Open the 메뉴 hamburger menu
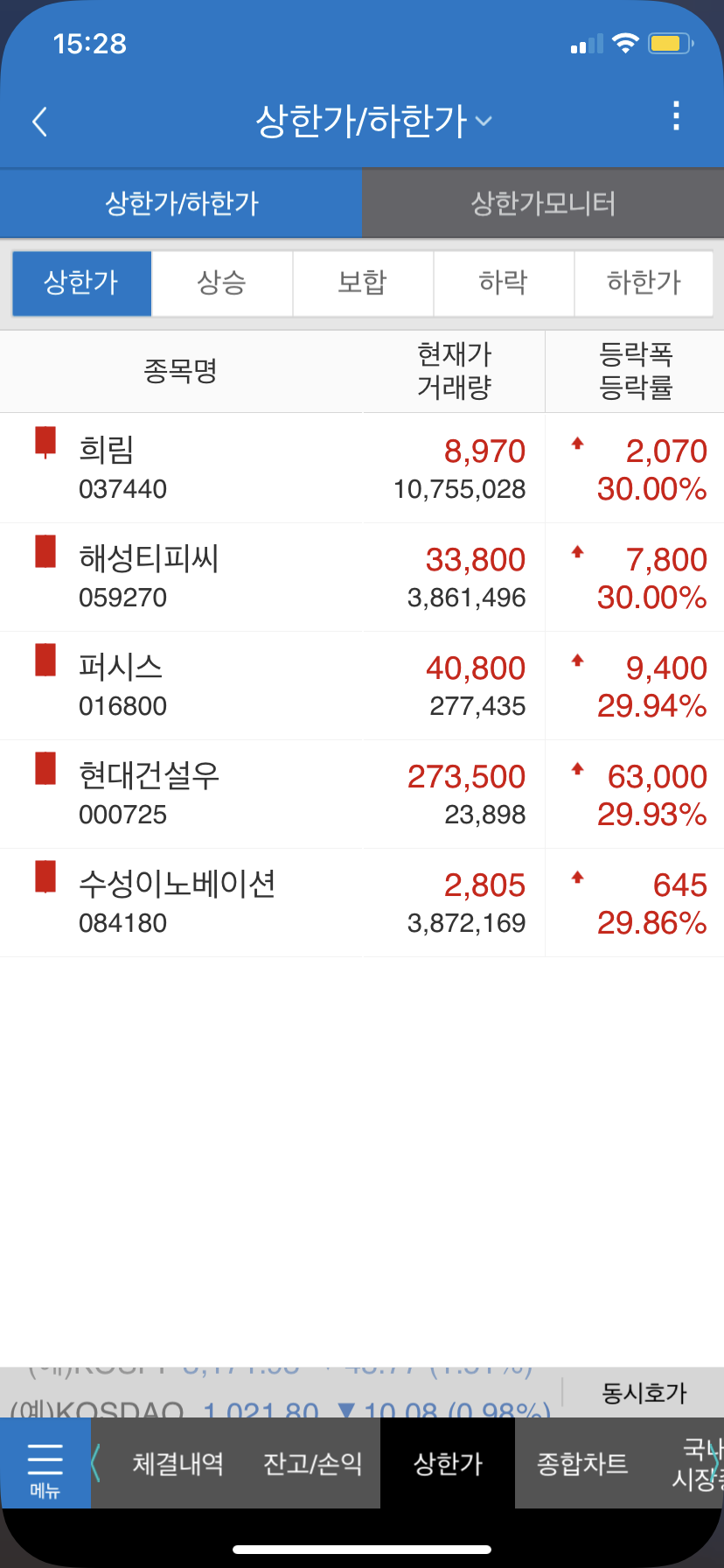This screenshot has height=1568, width=724. [45, 1463]
